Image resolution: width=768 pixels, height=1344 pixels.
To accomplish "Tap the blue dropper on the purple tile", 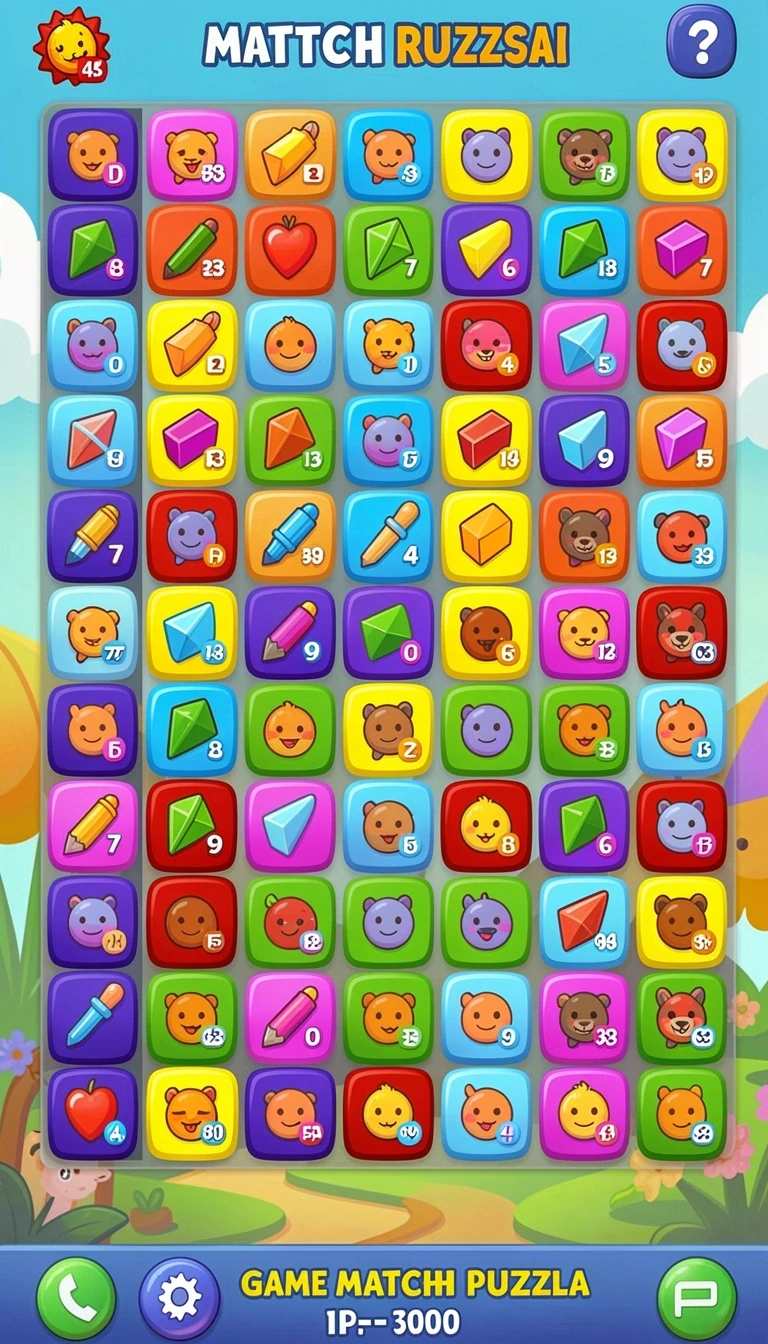I will [x=93, y=1017].
